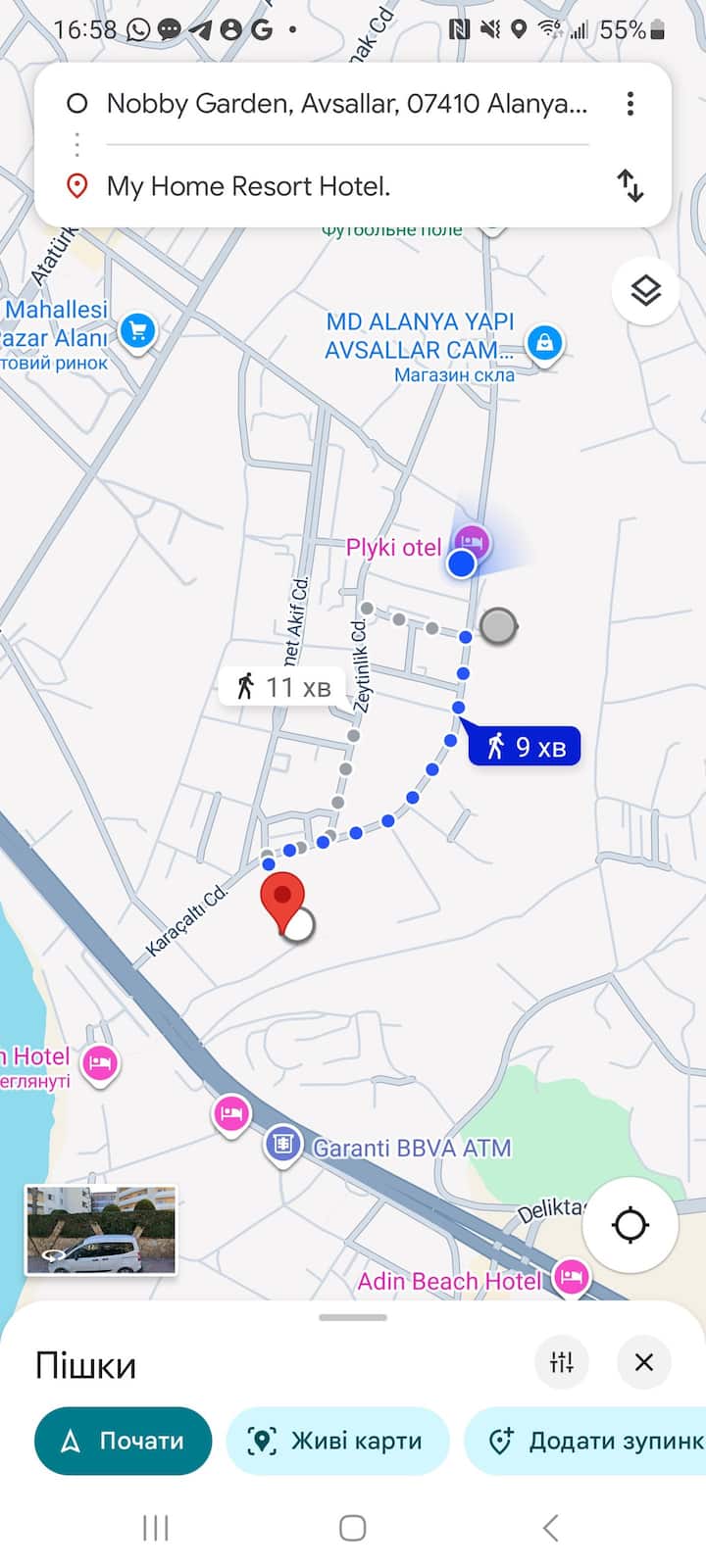View MD ALANYA YAPI AVSALLAR store marker
The image size is (706, 1568).
click(544, 342)
